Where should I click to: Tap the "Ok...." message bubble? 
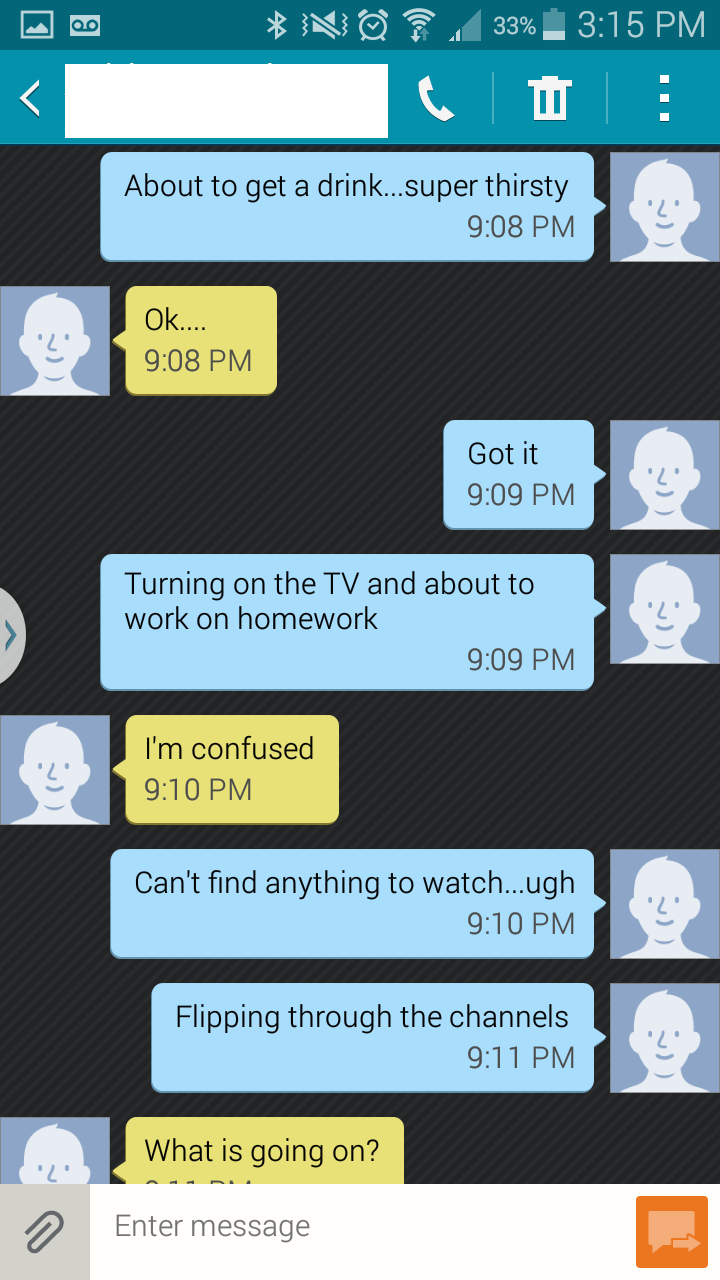(200, 340)
